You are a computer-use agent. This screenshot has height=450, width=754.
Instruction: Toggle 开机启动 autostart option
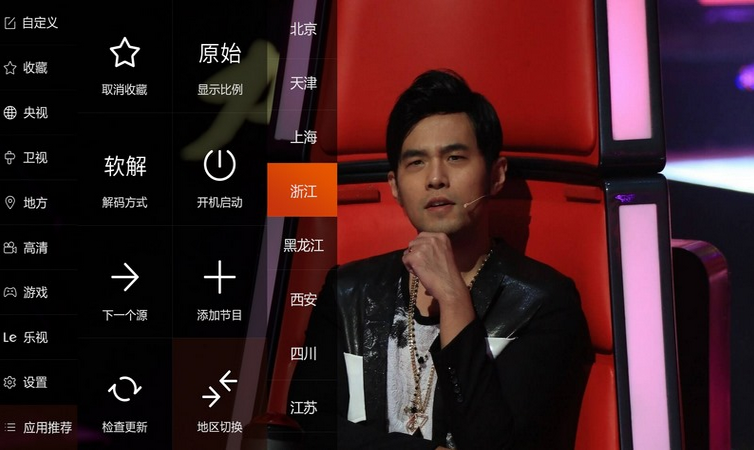coord(220,178)
